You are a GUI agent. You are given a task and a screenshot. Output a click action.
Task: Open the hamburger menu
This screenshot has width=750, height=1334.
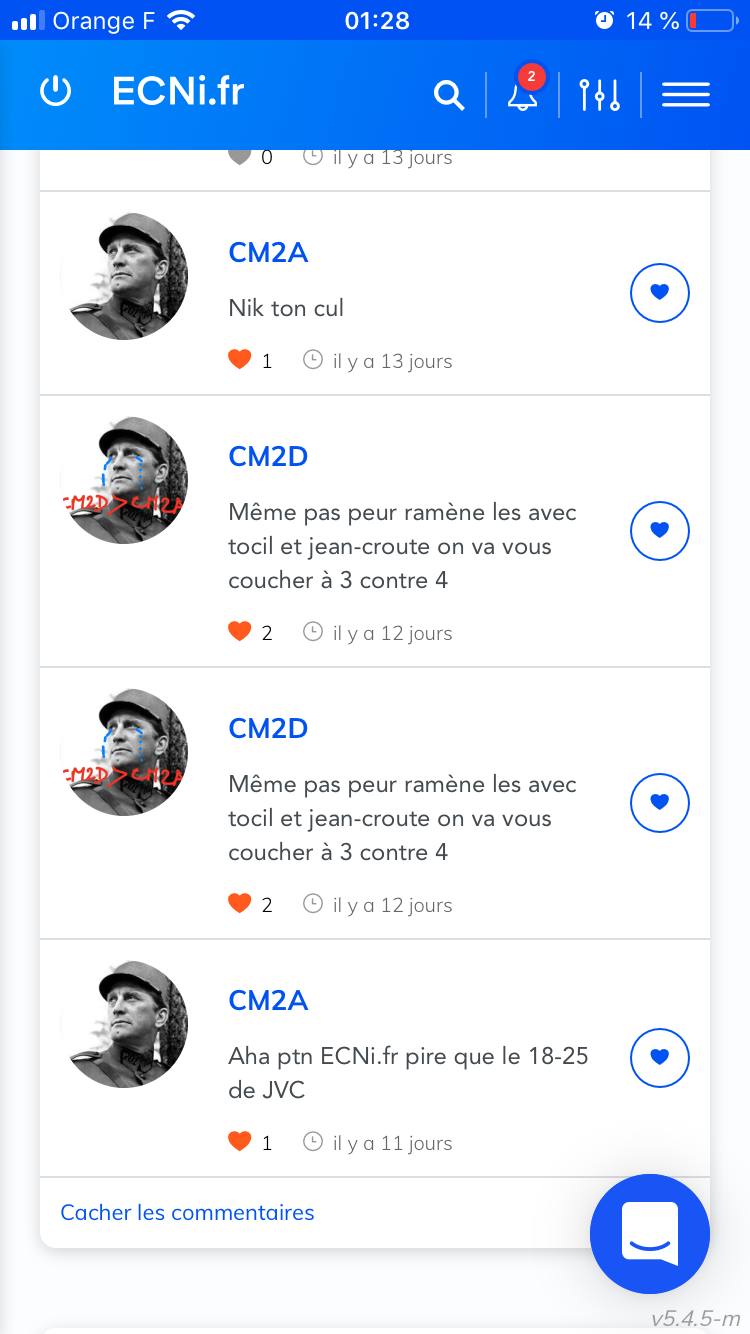coord(686,95)
